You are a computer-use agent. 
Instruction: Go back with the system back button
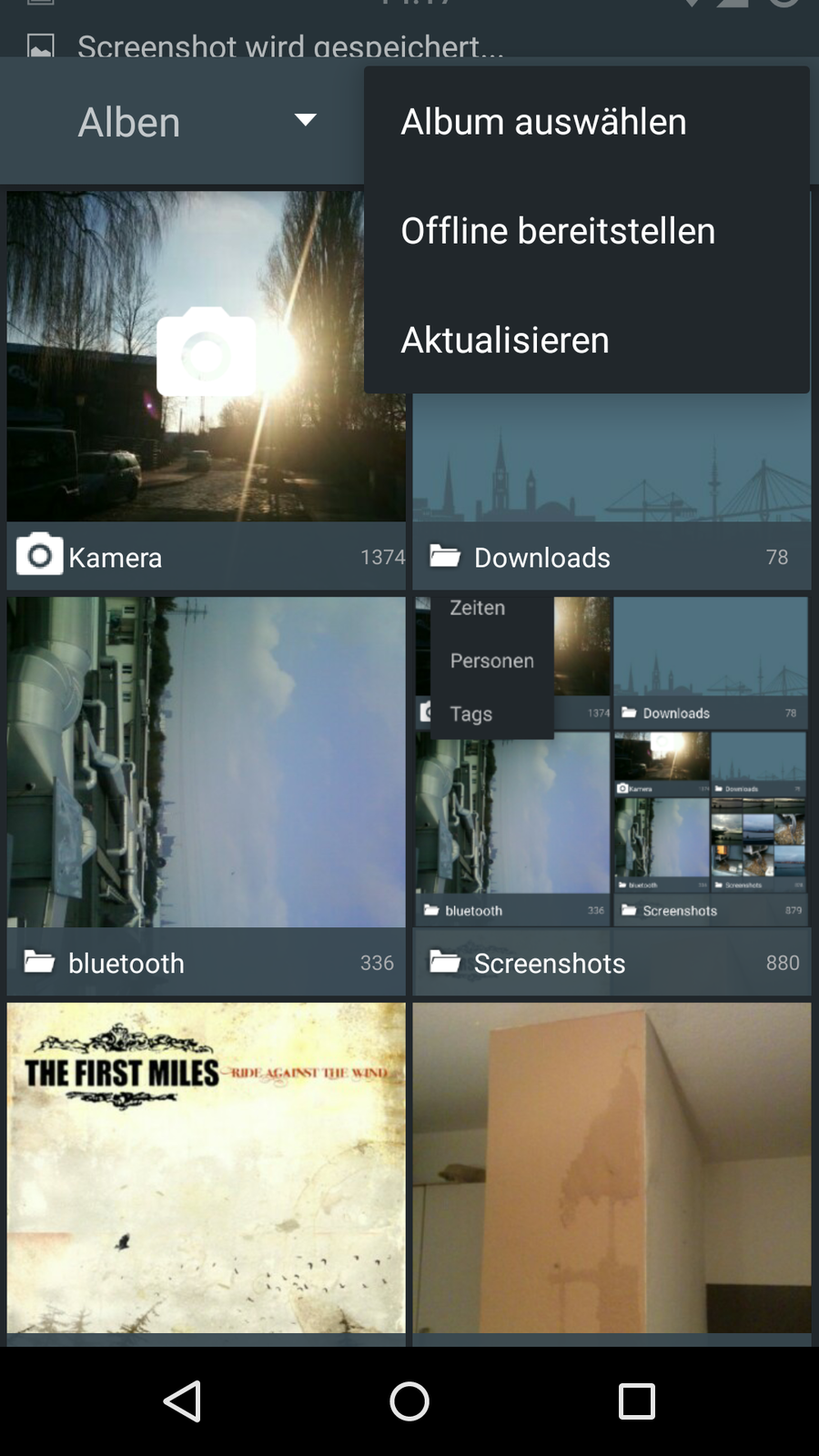coord(182,1401)
